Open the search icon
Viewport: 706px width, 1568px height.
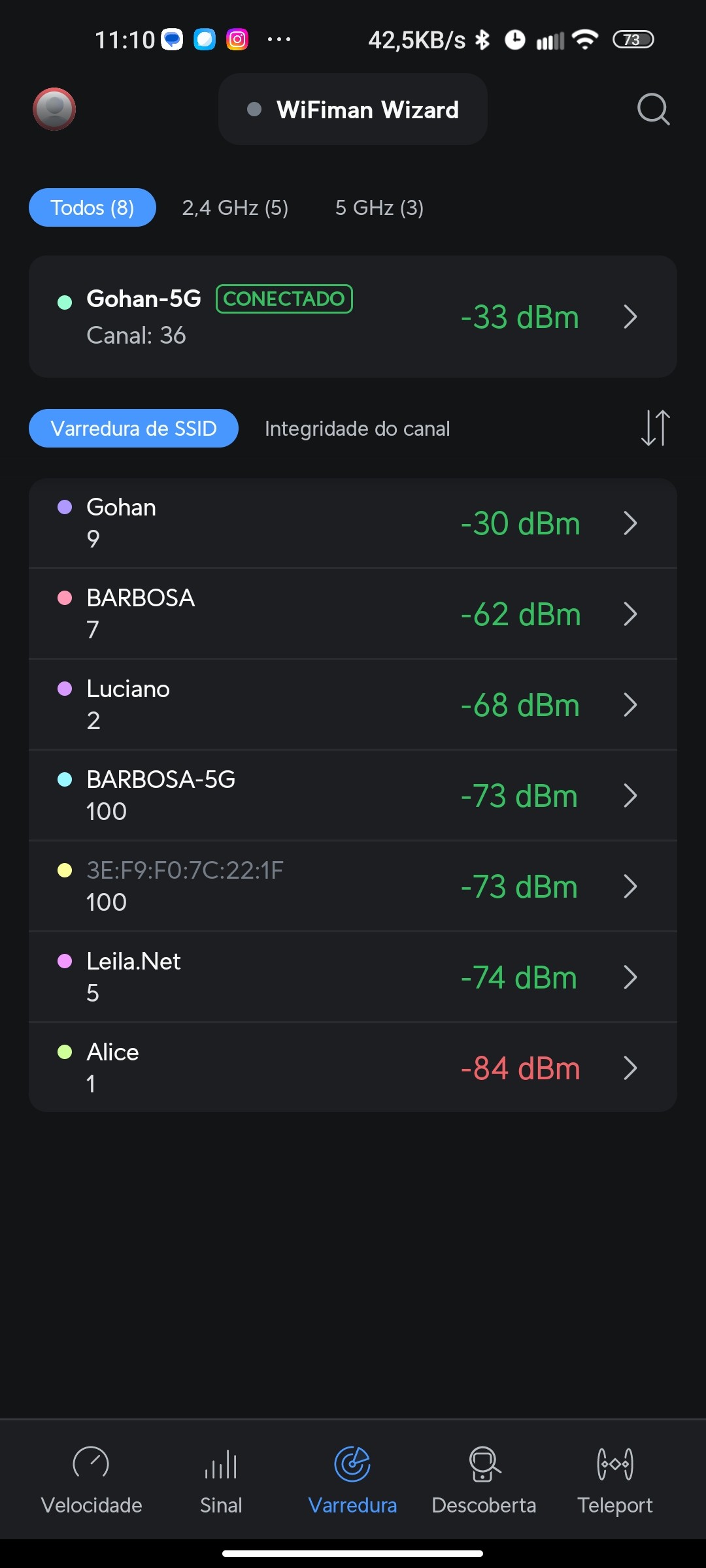[x=653, y=109]
